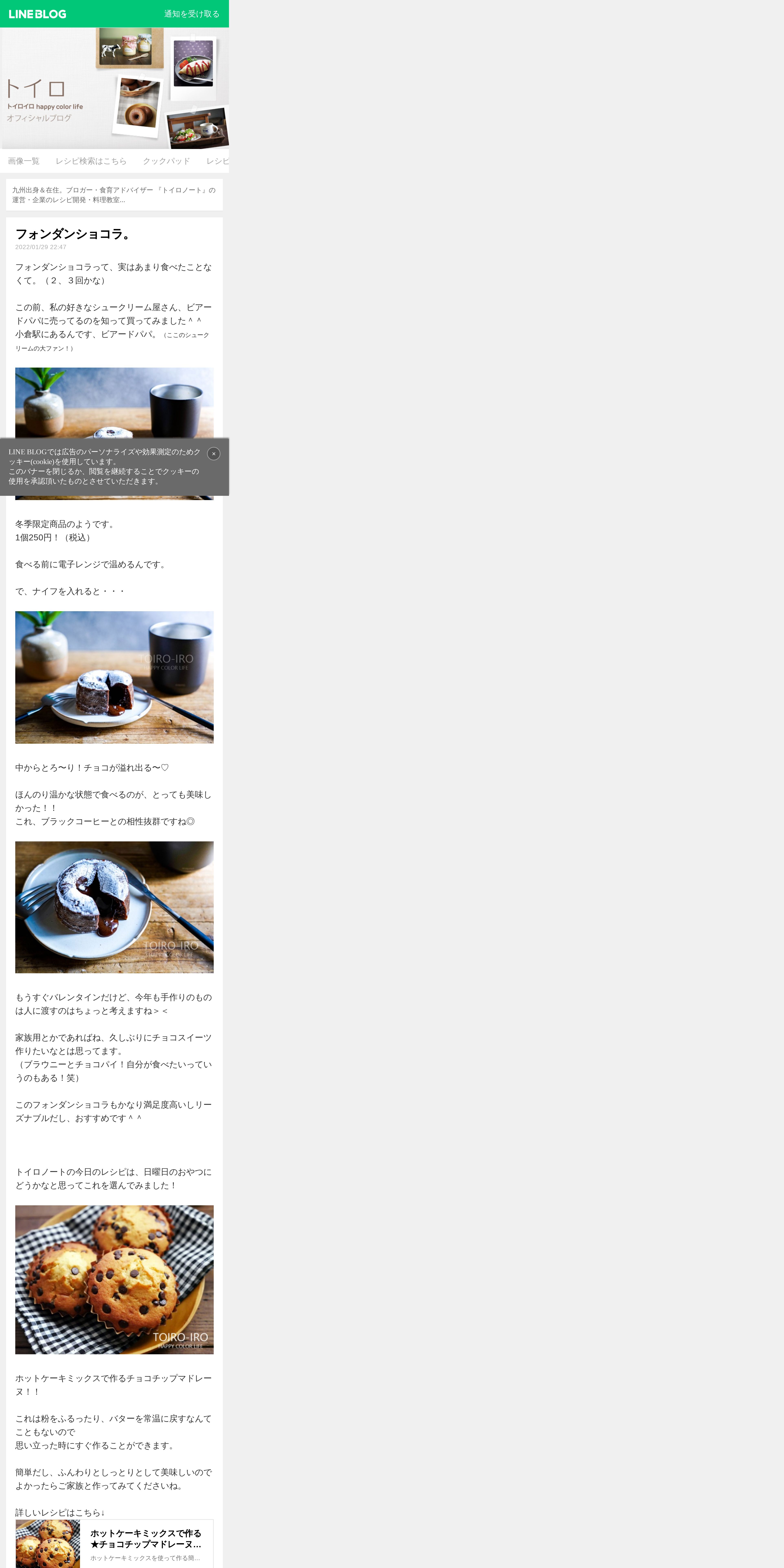Viewport: 784px width, 1568px height.
Task: View the close-up fondant chocolat plate photo
Action: [x=114, y=907]
